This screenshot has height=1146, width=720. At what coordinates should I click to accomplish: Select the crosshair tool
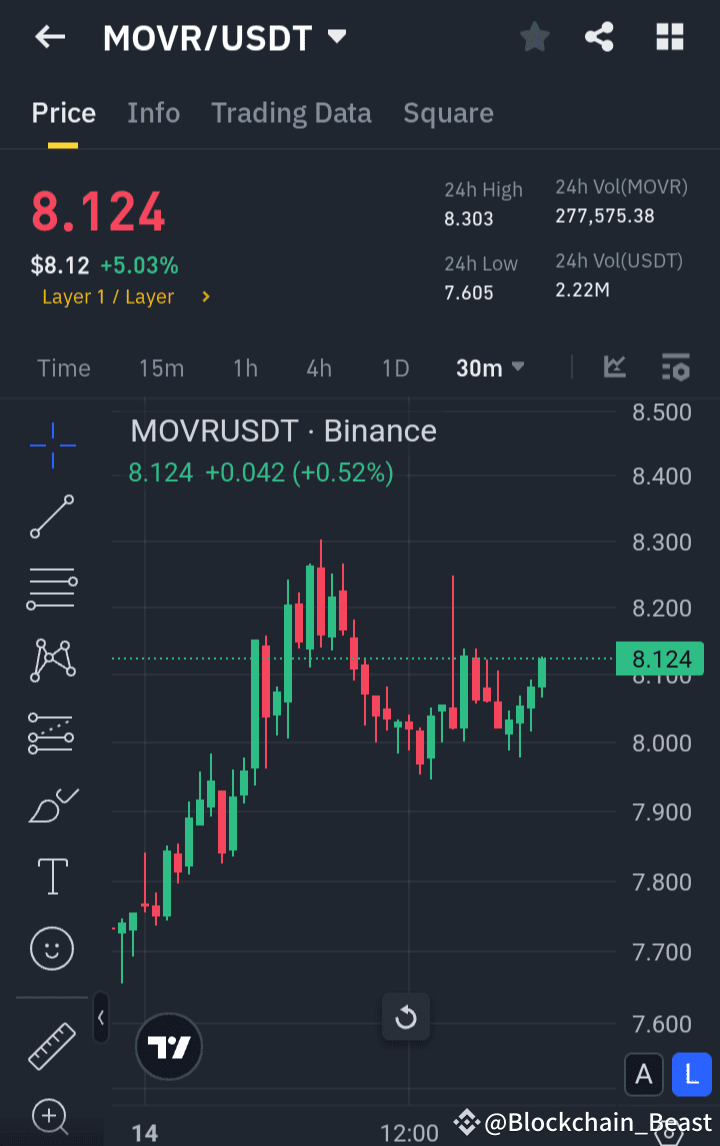(51, 445)
